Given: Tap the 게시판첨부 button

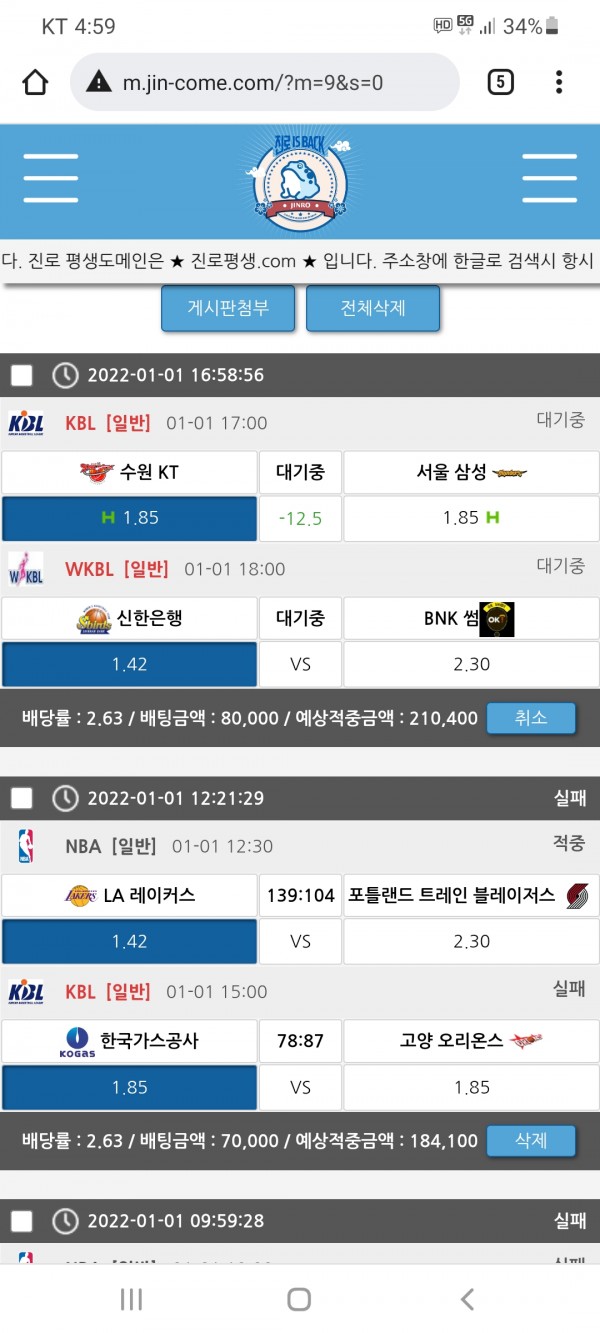Looking at the screenshot, I should pos(228,308).
